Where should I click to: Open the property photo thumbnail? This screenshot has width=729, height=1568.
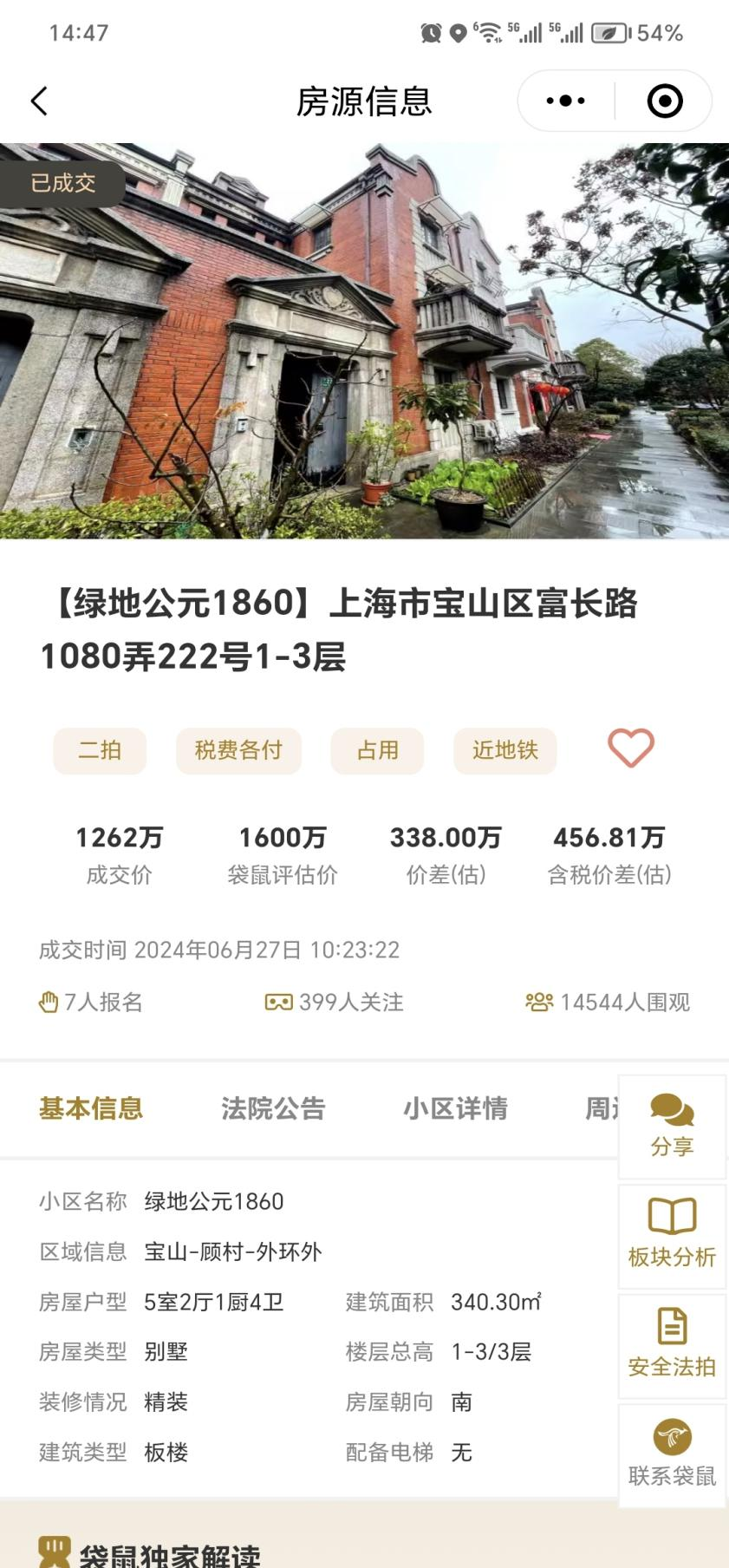point(364,343)
